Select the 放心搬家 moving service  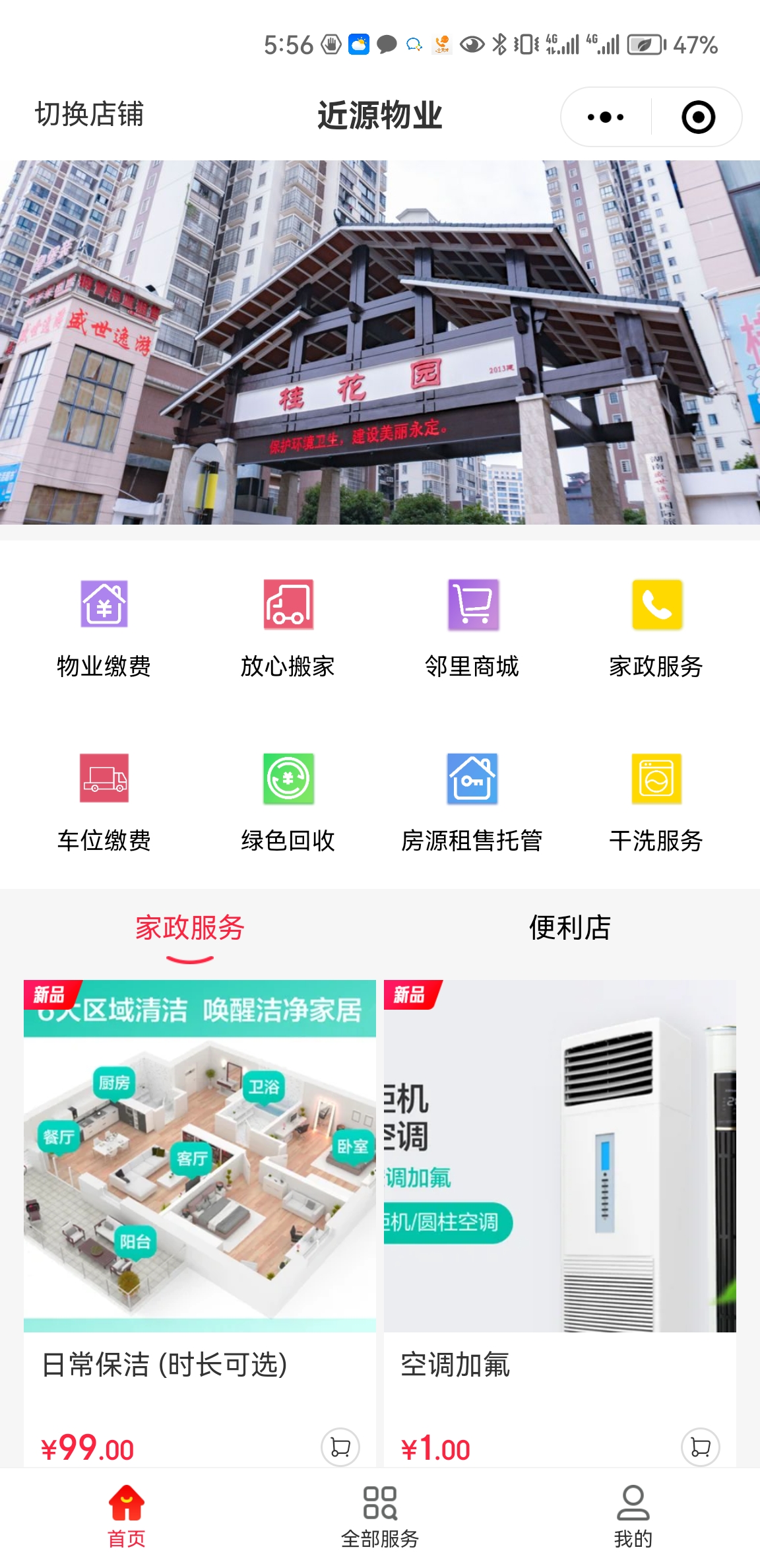click(x=288, y=628)
